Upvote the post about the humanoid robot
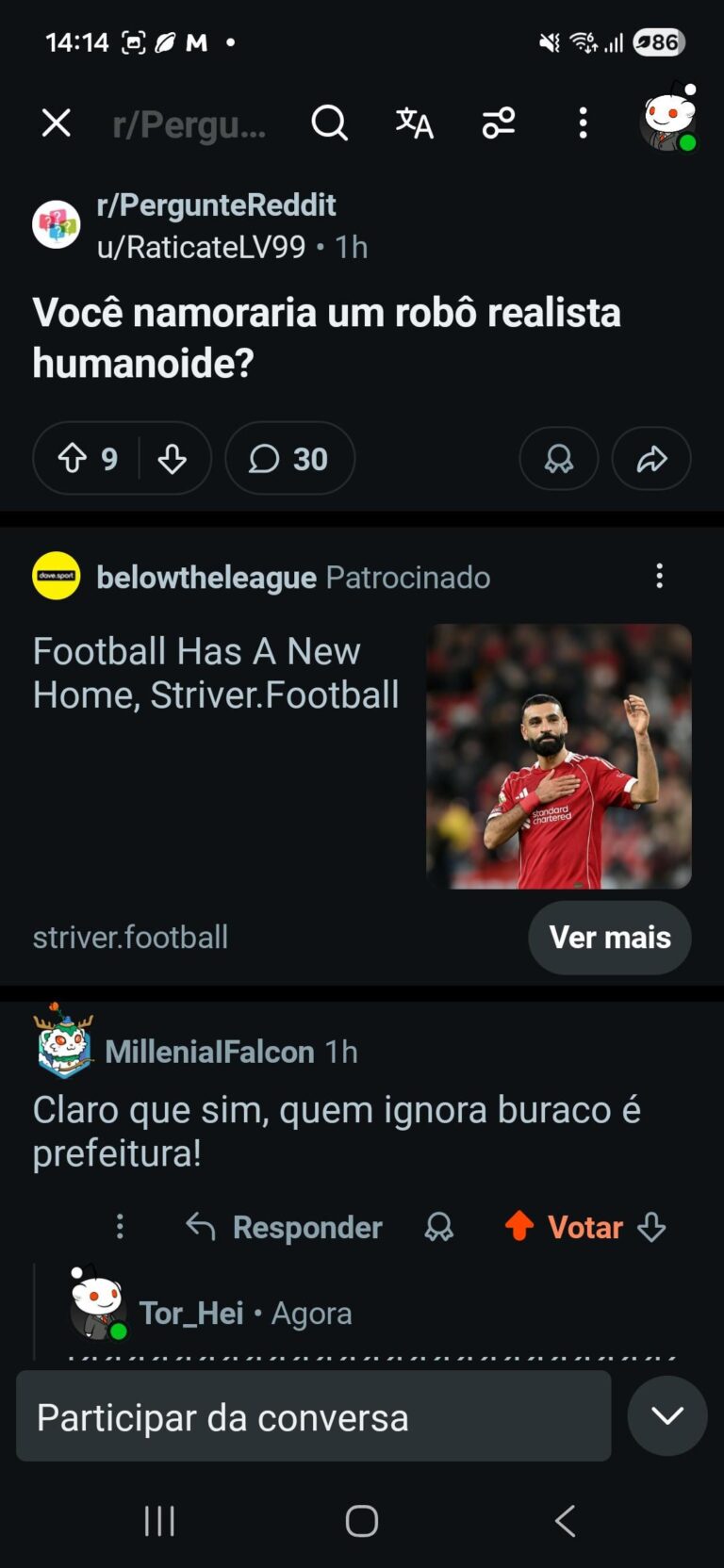The height and width of the screenshot is (1568, 724). coord(73,459)
